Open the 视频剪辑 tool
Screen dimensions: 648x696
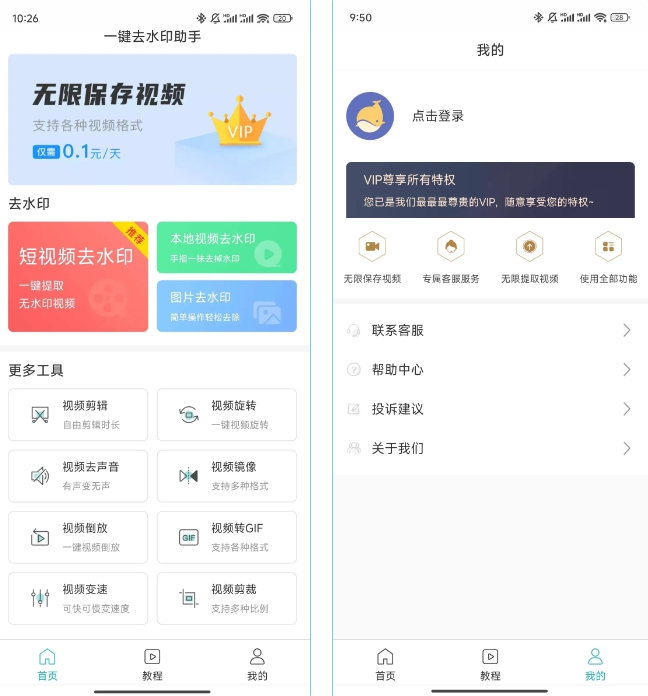(x=78, y=414)
